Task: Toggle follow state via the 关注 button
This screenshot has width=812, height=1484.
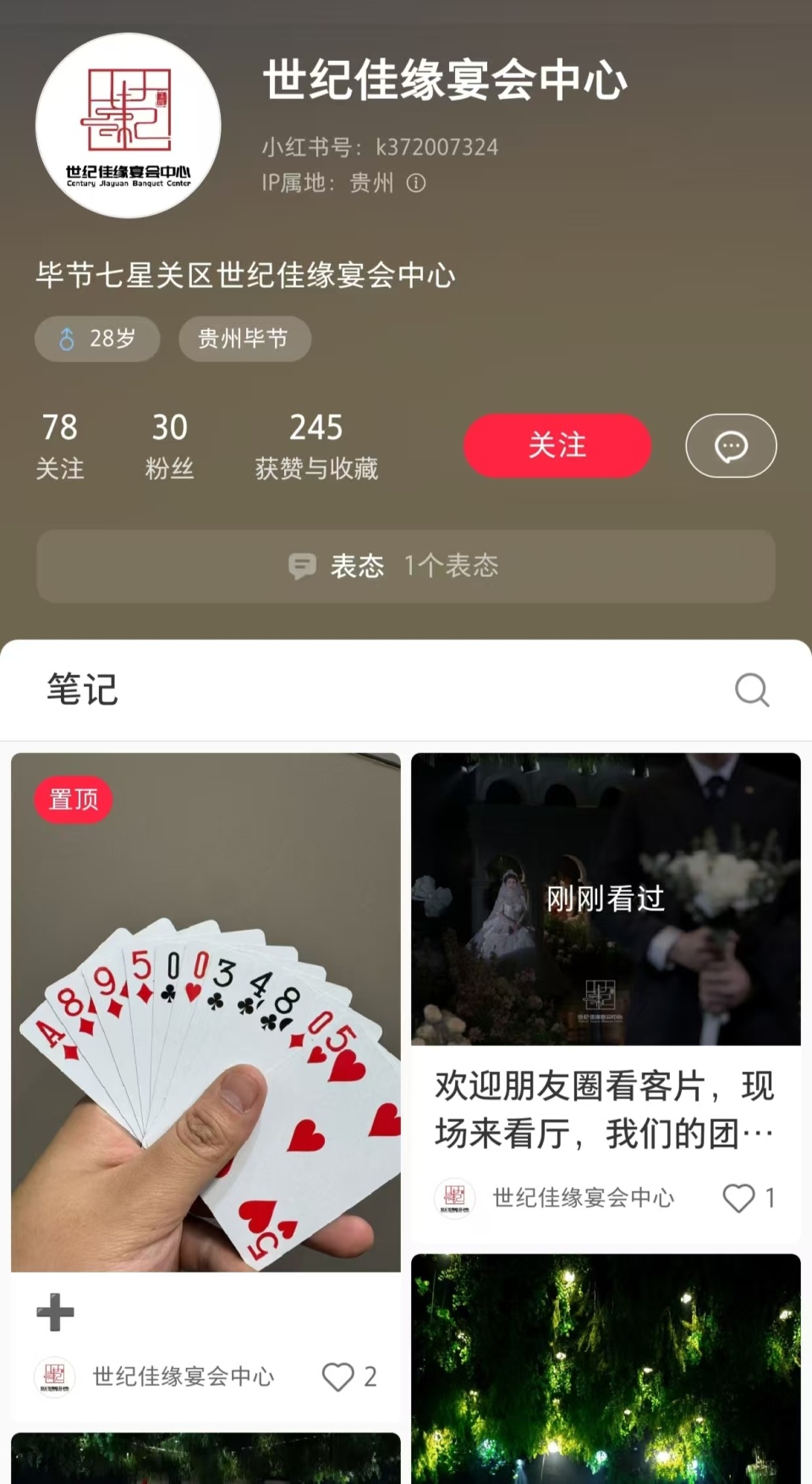Action: pos(557,446)
